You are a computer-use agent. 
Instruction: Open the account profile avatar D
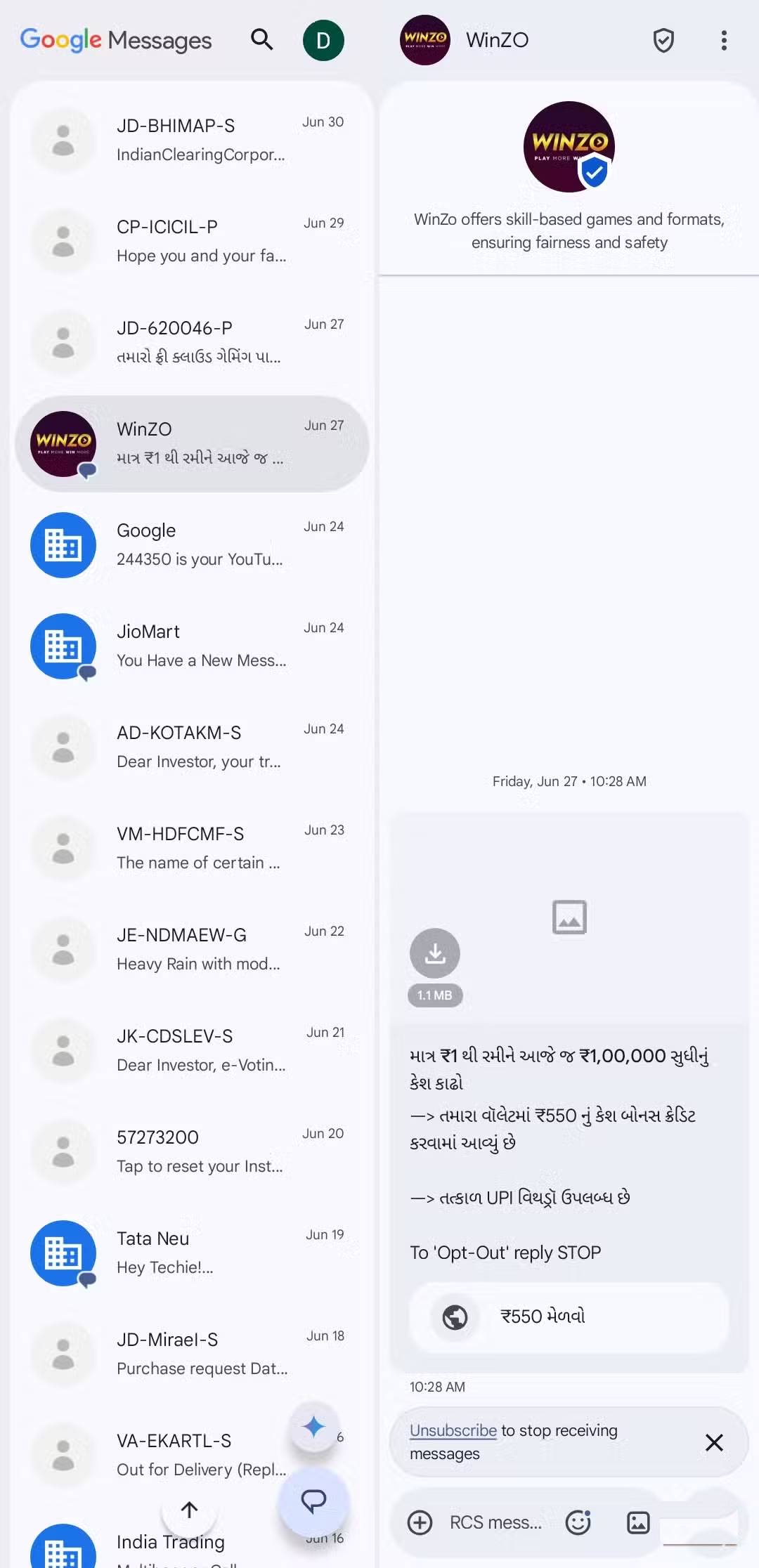tap(323, 41)
